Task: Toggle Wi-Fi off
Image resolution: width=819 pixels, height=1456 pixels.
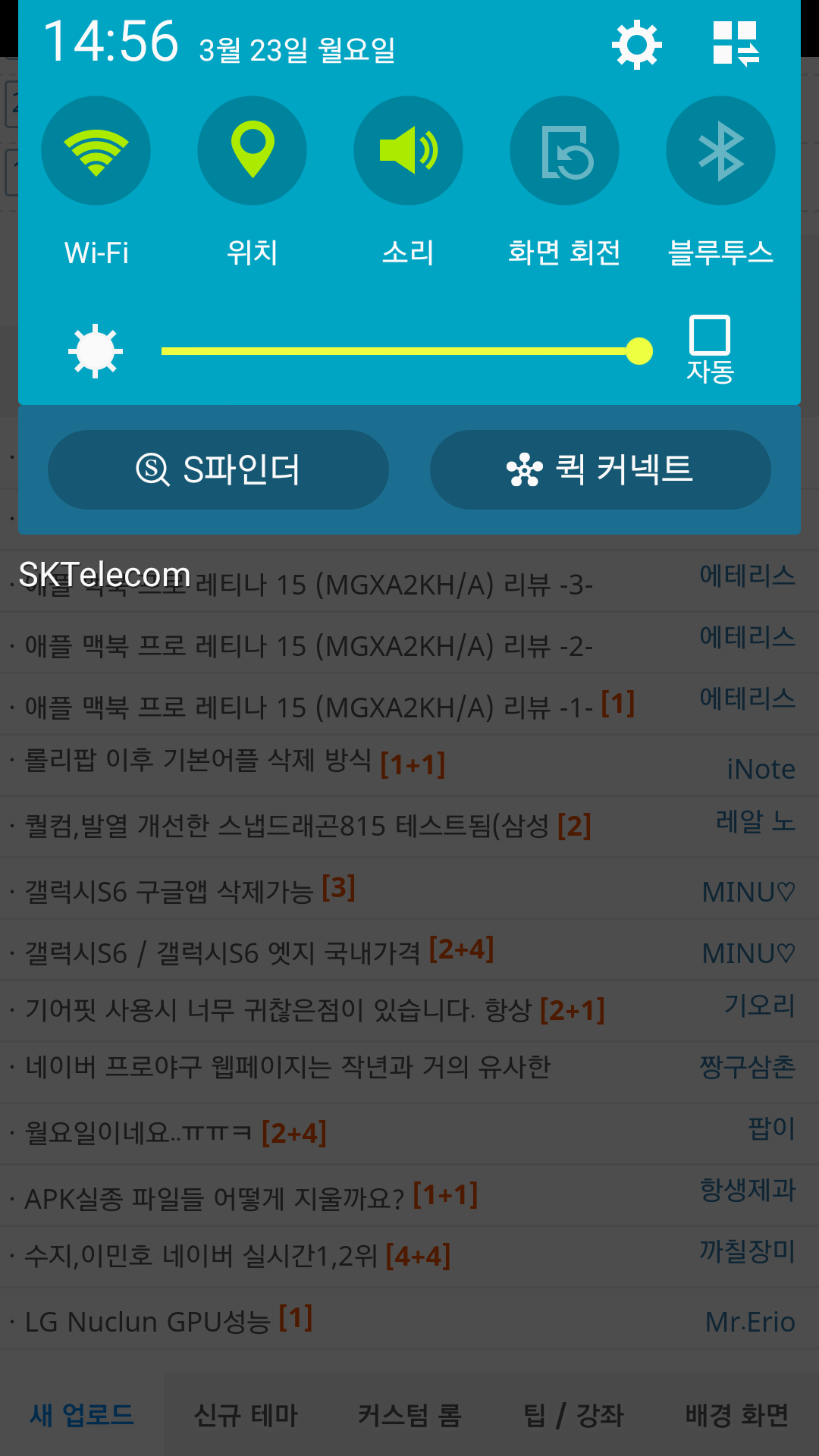Action: tap(96, 151)
